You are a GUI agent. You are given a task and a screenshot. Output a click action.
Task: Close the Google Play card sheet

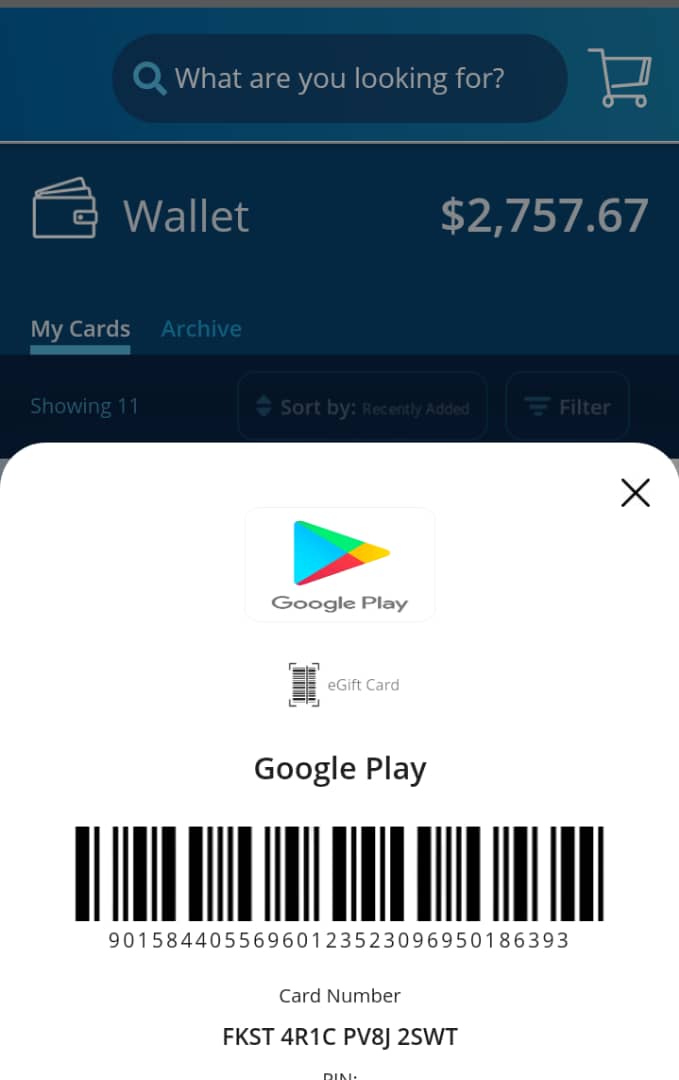coord(635,492)
